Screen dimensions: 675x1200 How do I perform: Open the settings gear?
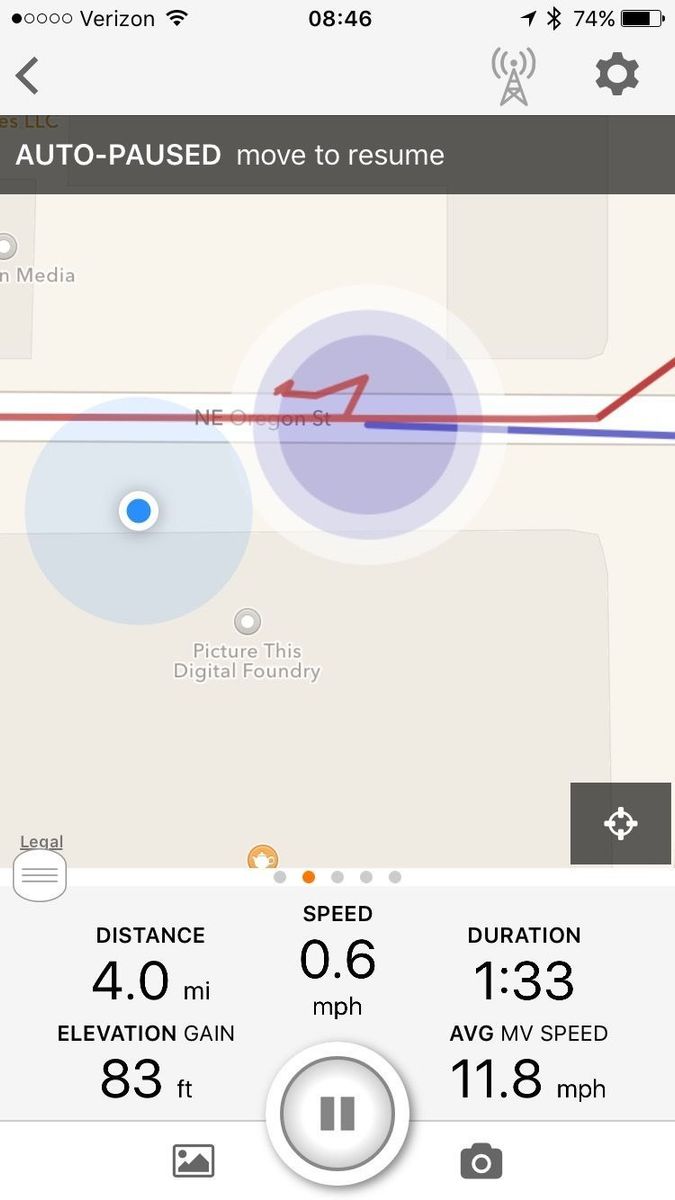click(x=617, y=75)
